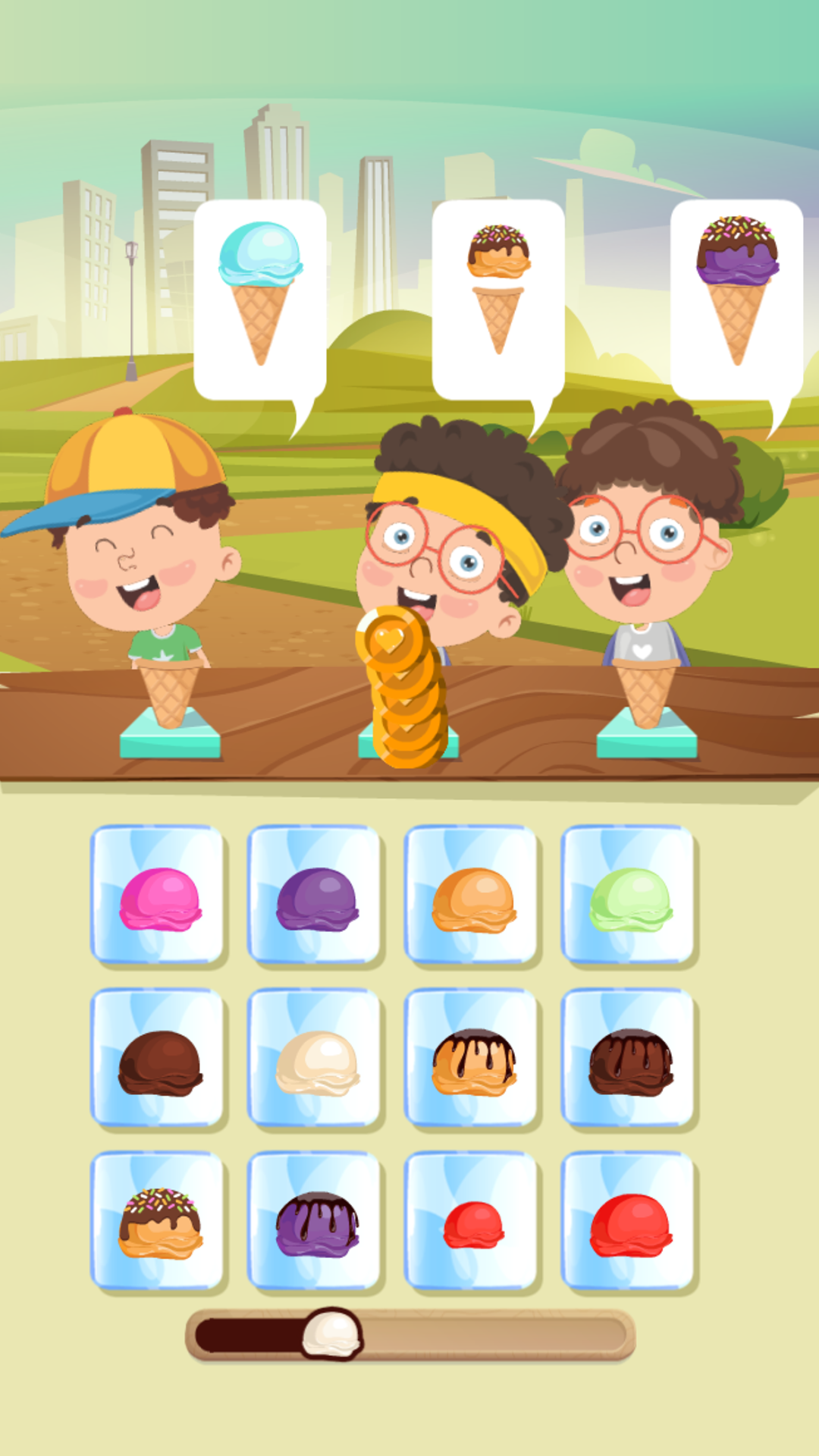Image resolution: width=819 pixels, height=1456 pixels.
Task: Pick the plain chocolate brown scoop
Action: pyautogui.click(x=159, y=1059)
